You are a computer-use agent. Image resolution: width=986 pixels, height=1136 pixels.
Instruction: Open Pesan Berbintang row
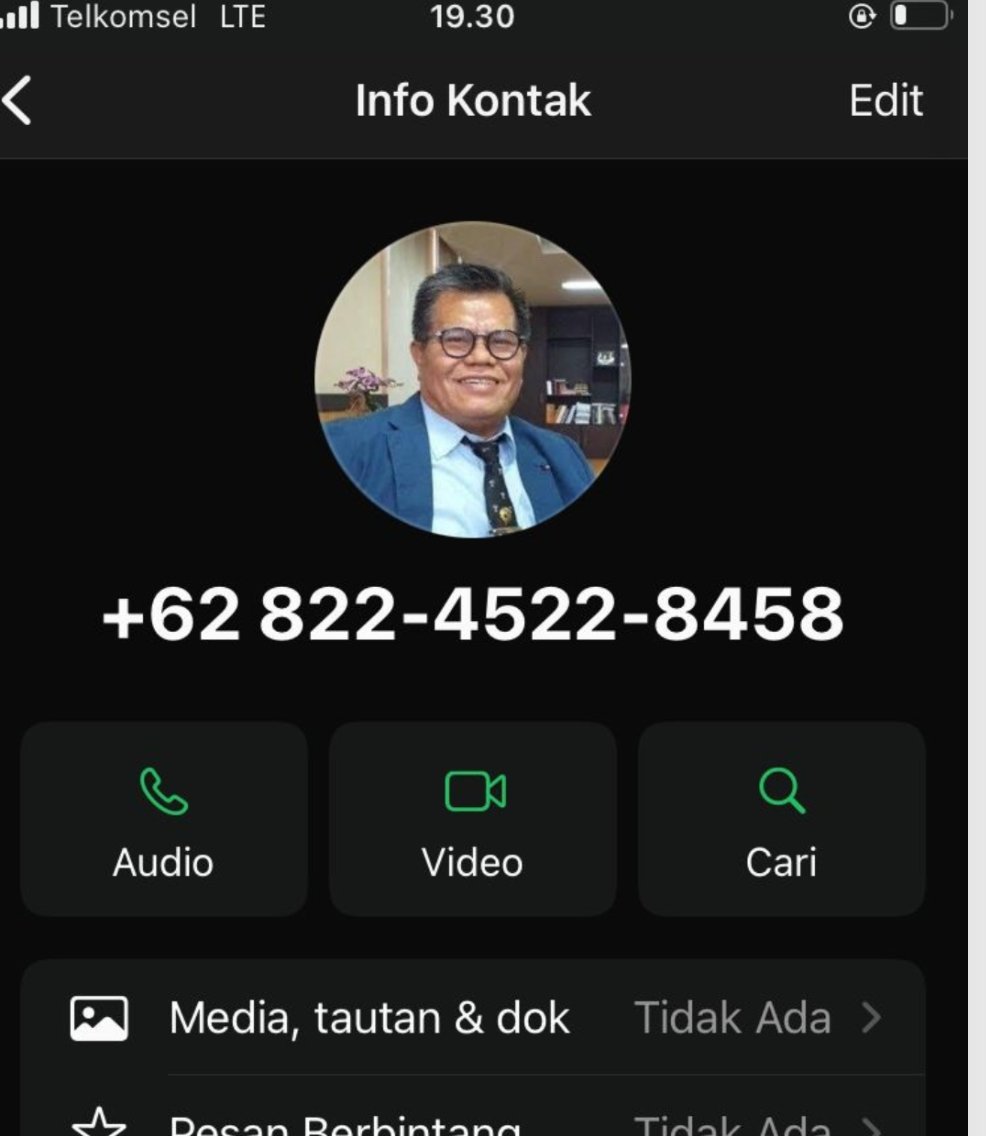473,1122
